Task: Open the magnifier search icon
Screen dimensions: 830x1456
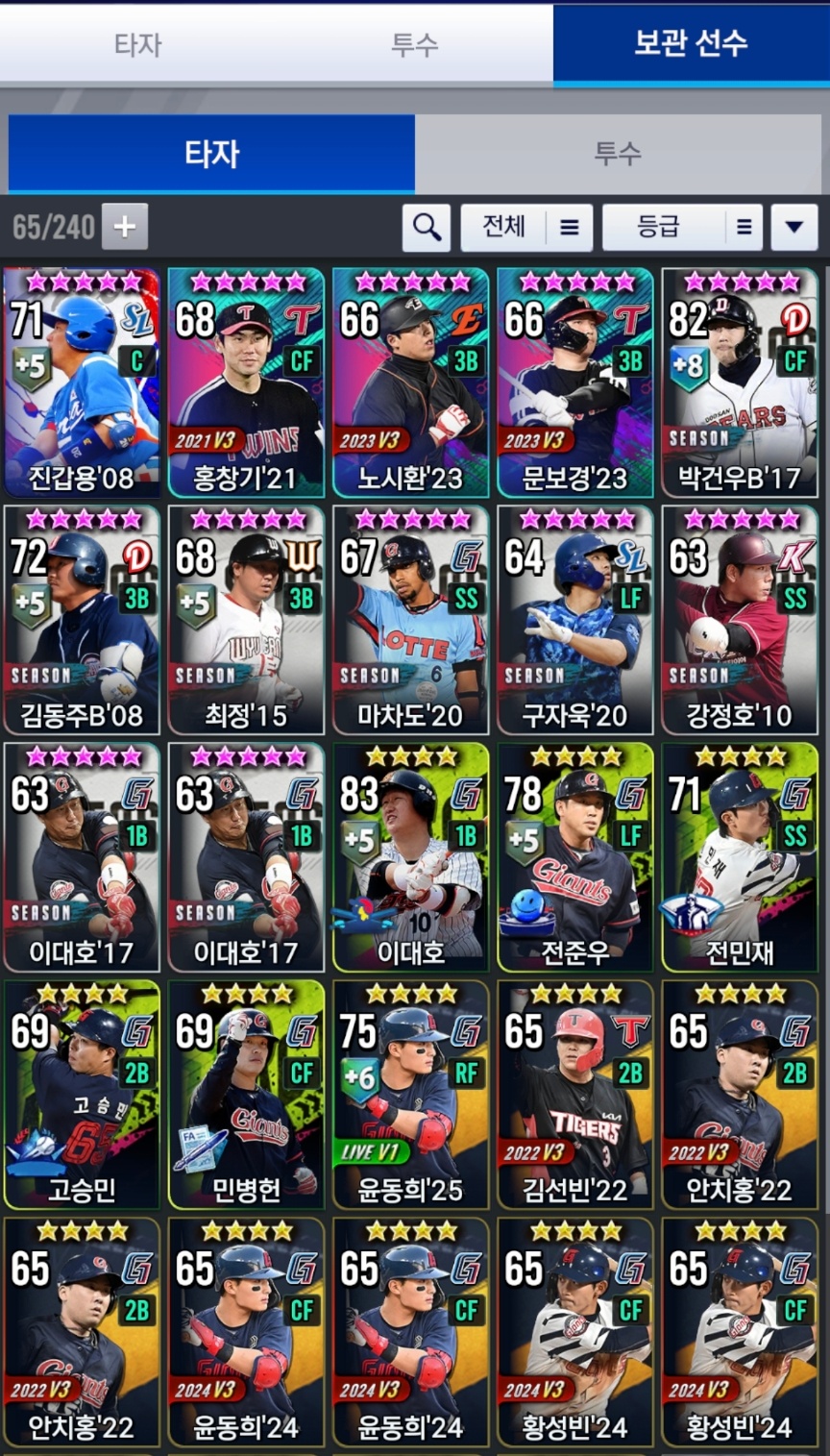Action: tap(427, 228)
